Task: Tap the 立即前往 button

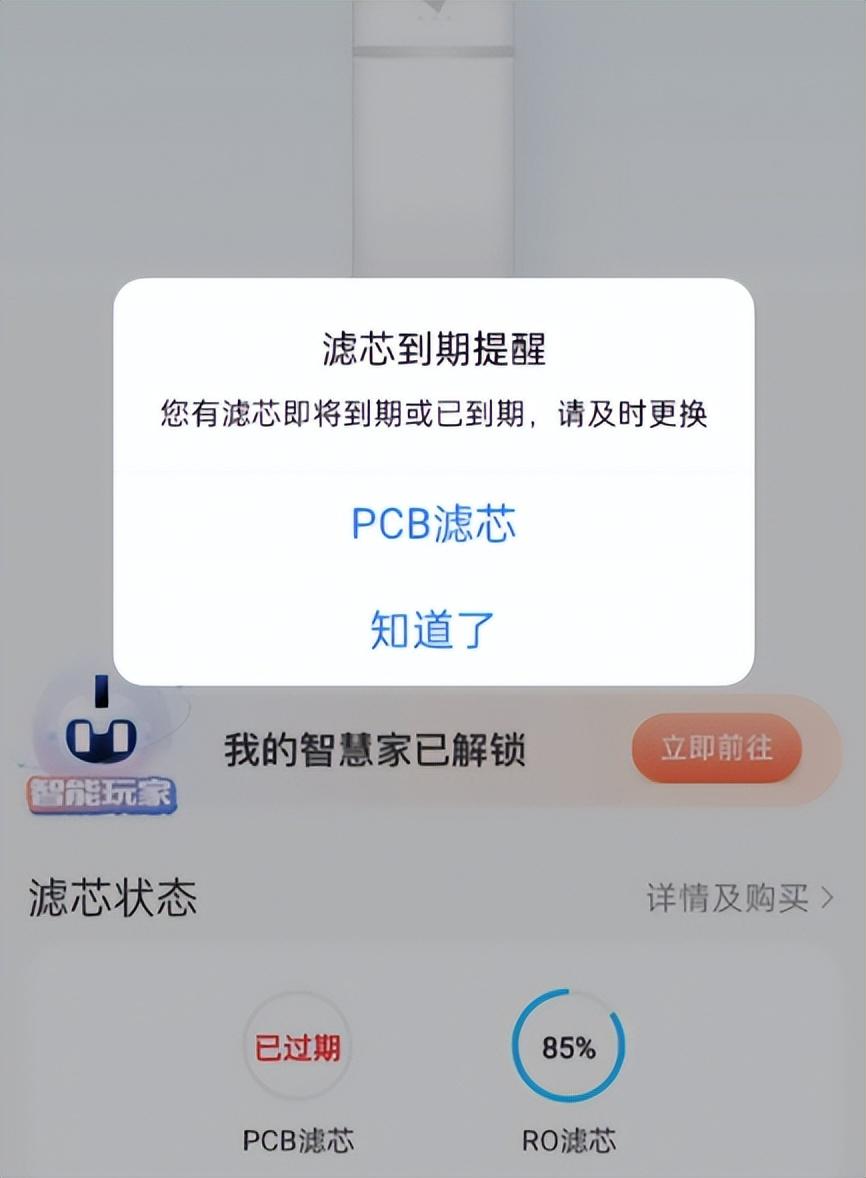Action: (x=716, y=748)
